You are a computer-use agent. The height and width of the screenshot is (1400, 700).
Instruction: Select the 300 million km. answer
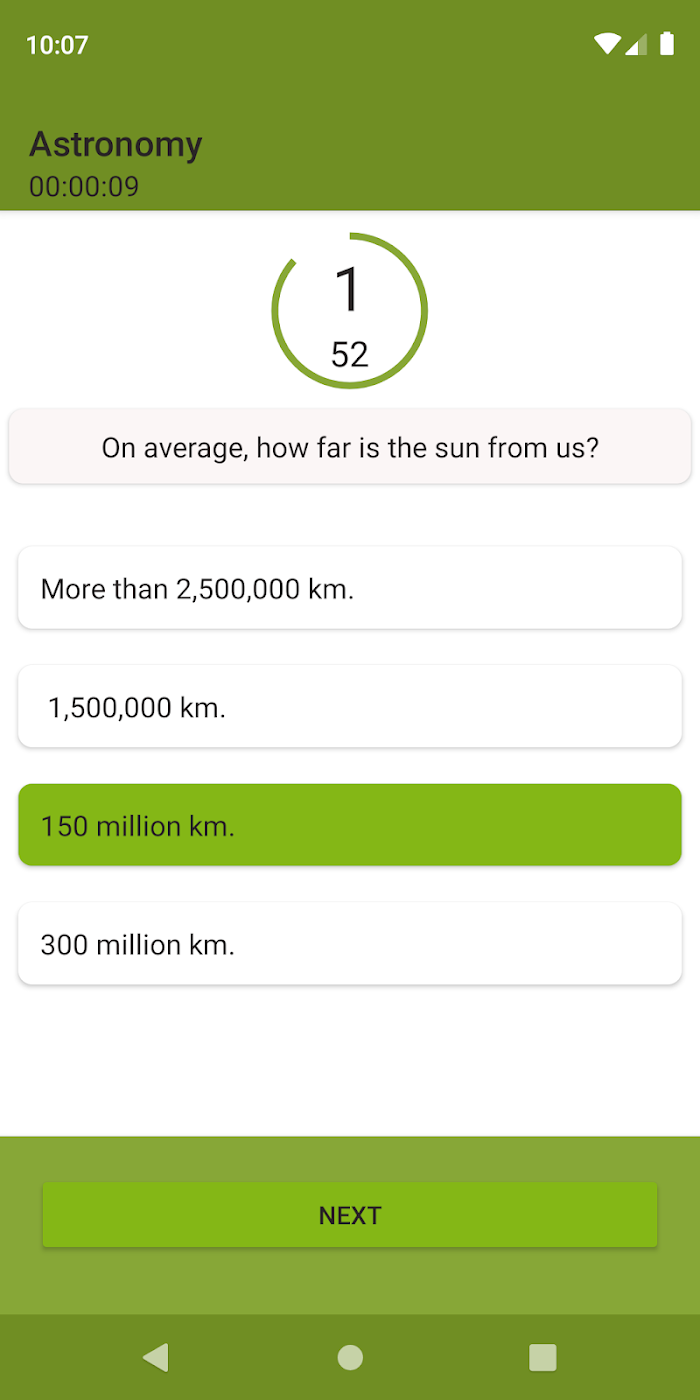(350, 944)
